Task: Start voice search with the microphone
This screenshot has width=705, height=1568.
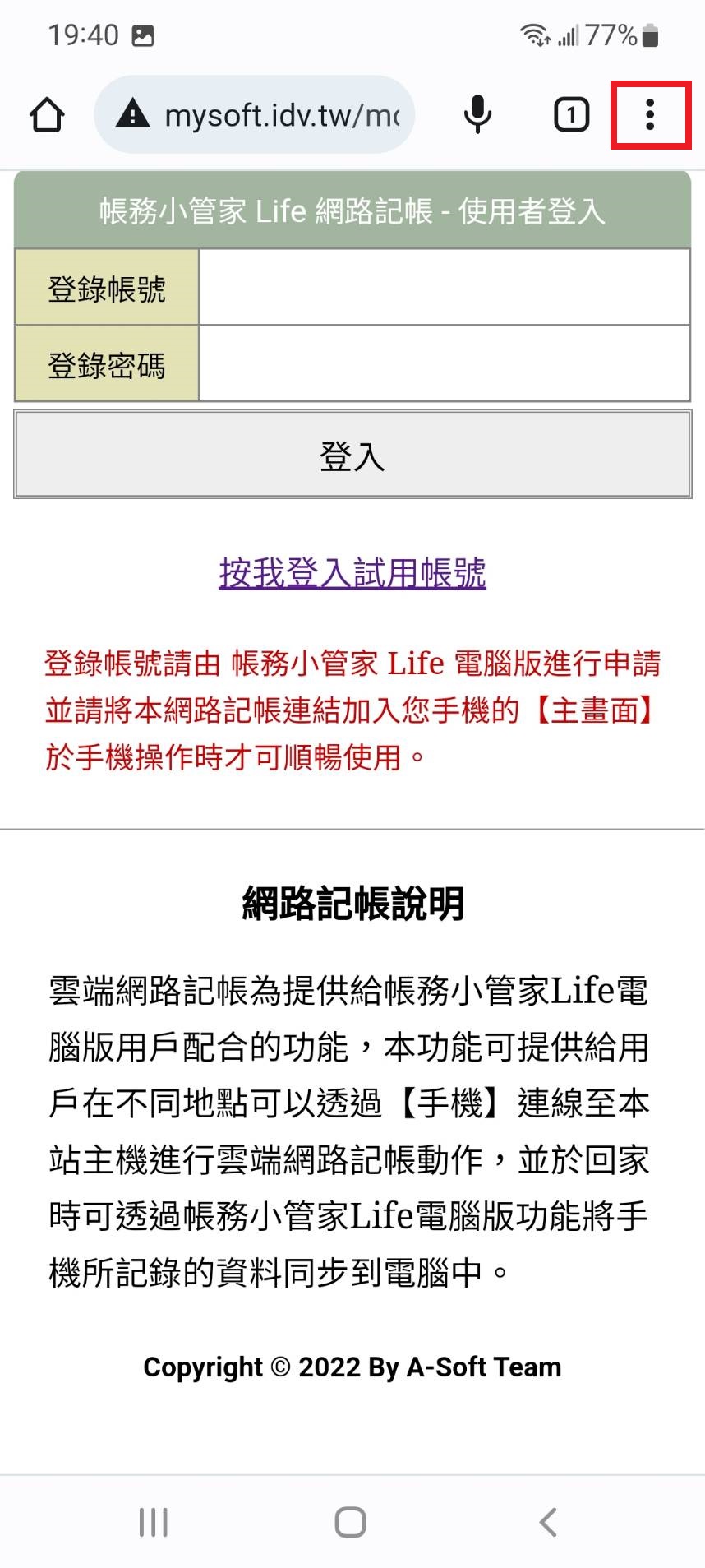Action: coord(477,115)
